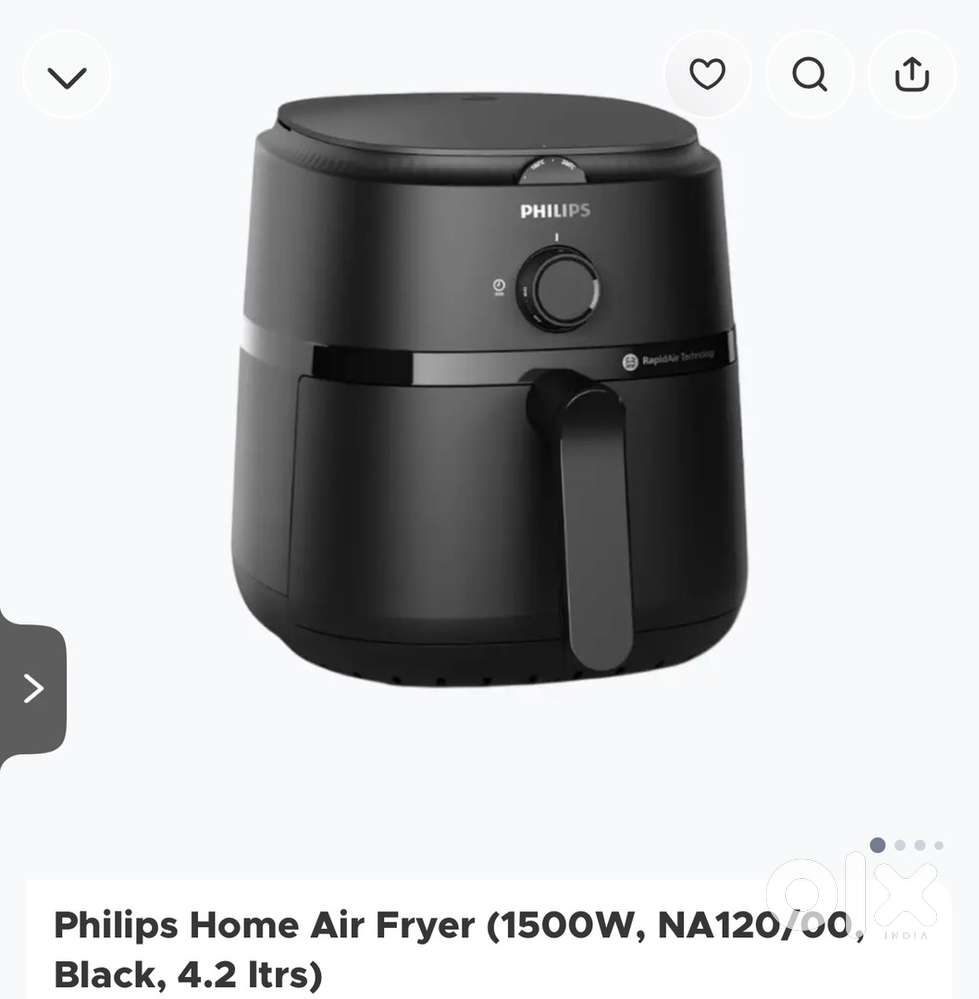Share this Philips Air Fryer product
Image resolution: width=979 pixels, height=999 pixels.
912,75
